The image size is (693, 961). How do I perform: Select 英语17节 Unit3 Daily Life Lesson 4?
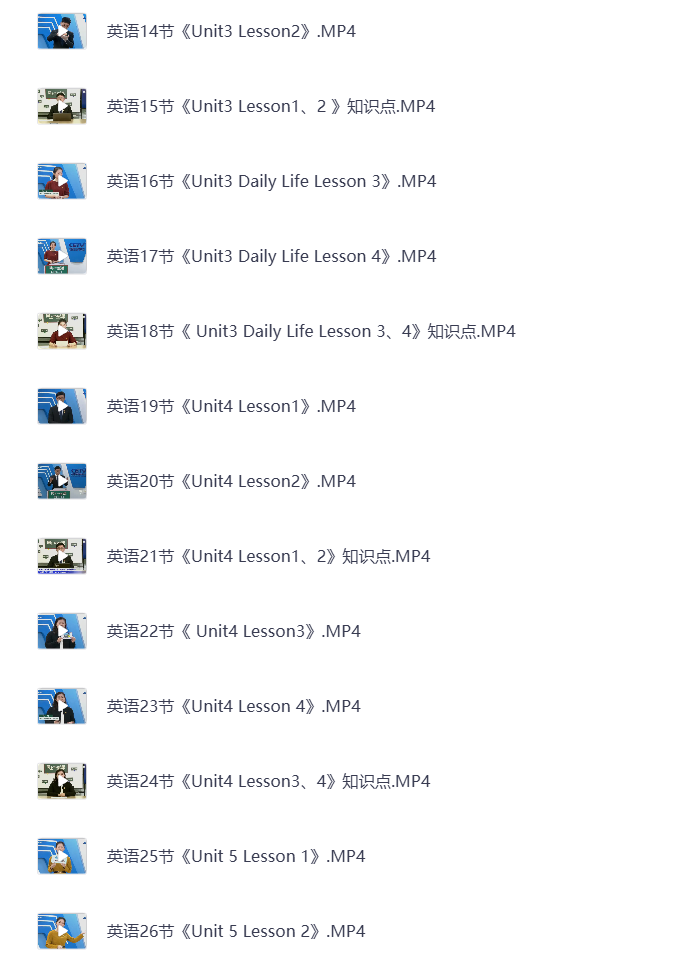coord(271,256)
